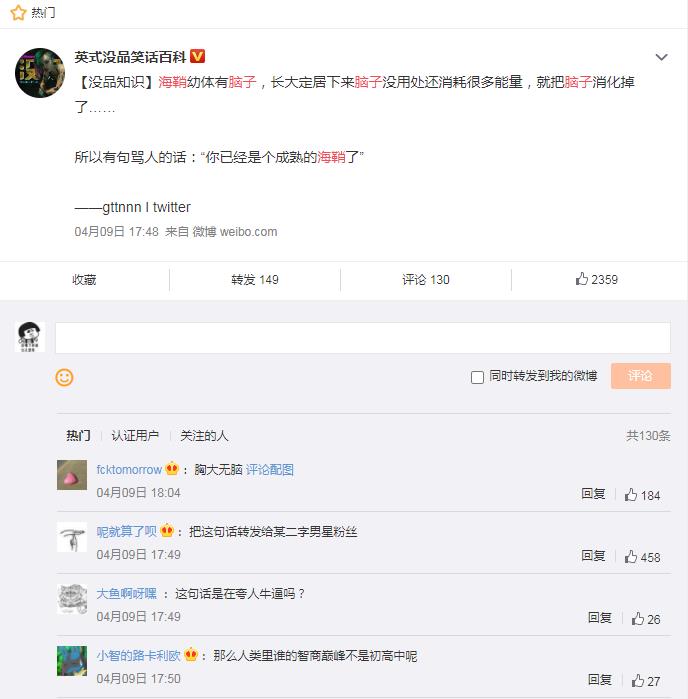The height and width of the screenshot is (699, 688).
Task: Open 评论 130 comments
Action: click(426, 280)
